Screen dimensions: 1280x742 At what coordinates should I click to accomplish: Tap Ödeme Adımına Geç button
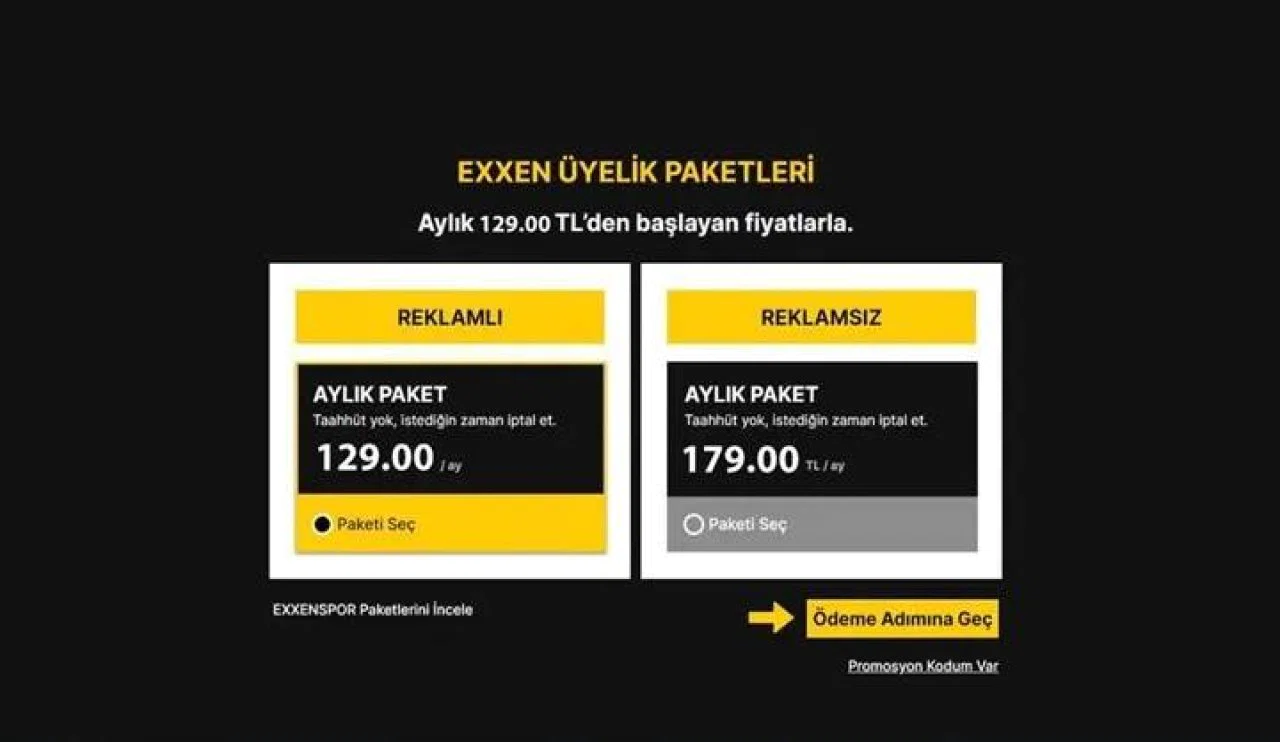(x=902, y=619)
